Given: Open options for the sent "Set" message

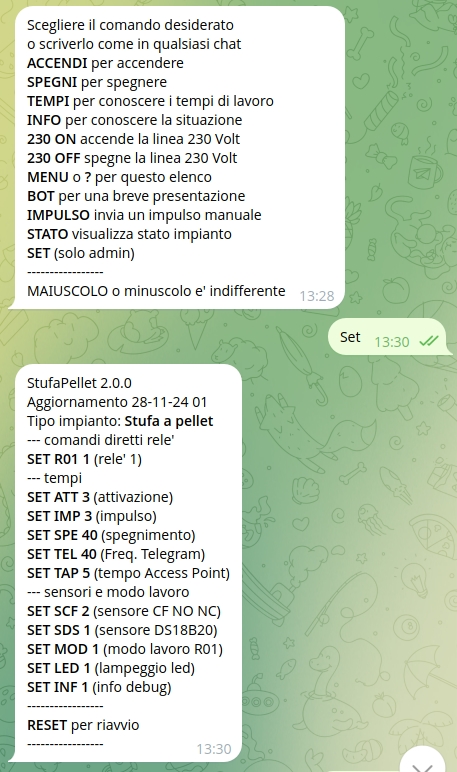Looking at the screenshot, I should click(388, 337).
